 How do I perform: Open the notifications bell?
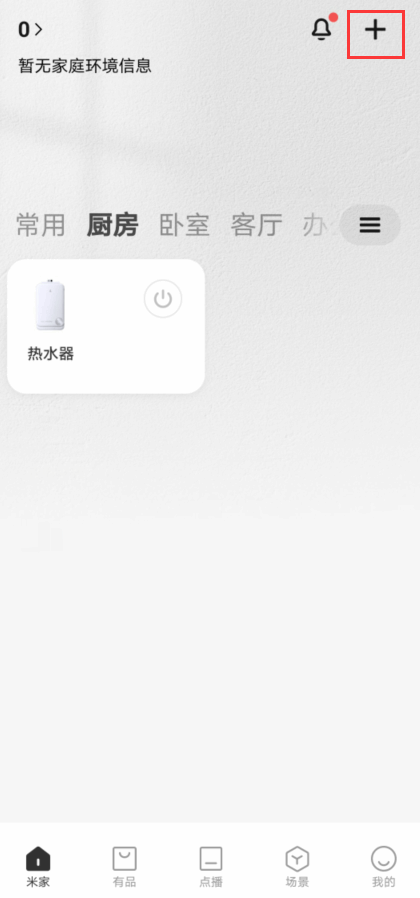pyautogui.click(x=321, y=29)
